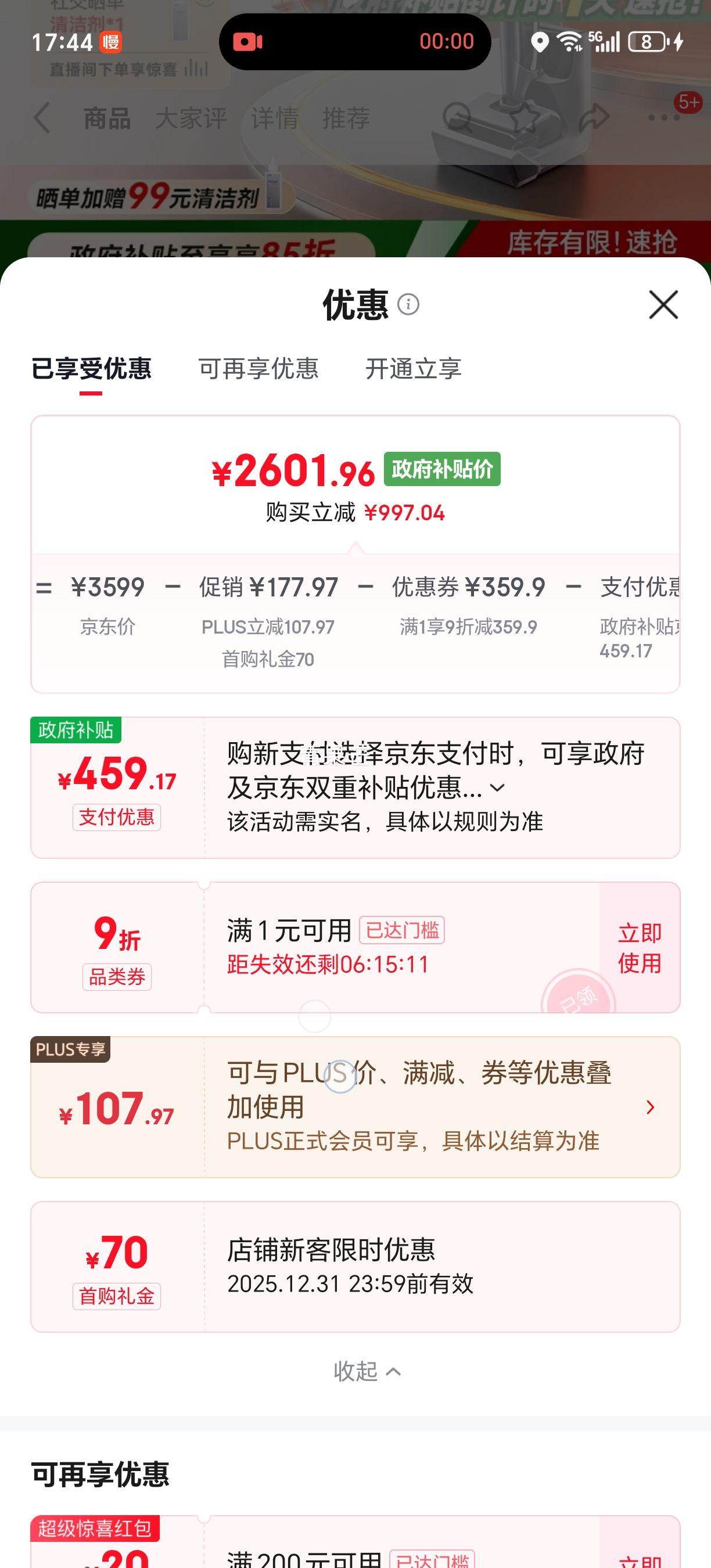The image size is (711, 1568).
Task: Close the 优惠 panel with the X
Action: (663, 305)
